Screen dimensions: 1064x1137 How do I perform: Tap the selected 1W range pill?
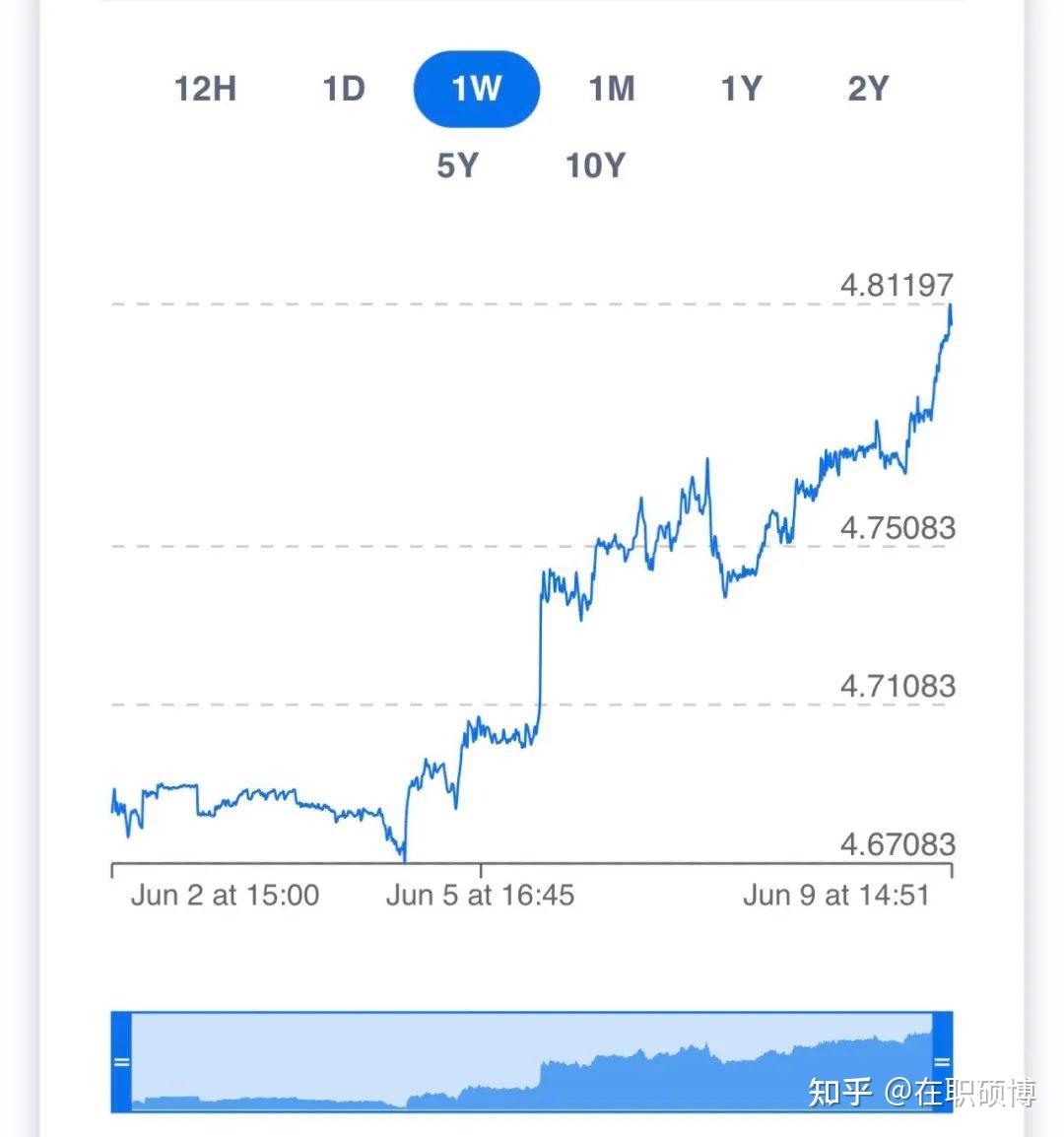[477, 89]
